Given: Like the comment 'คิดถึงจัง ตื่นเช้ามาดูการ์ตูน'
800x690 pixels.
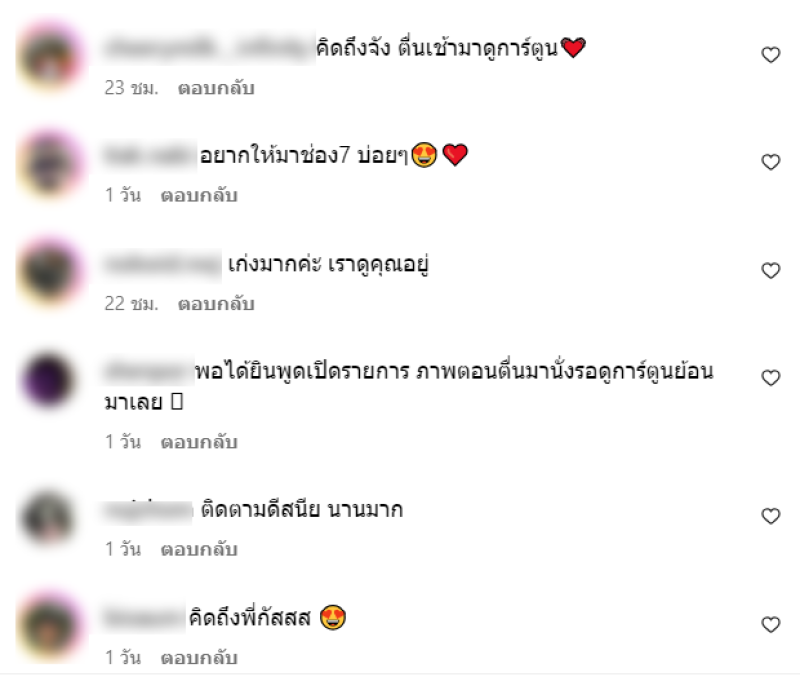Looking at the screenshot, I should 770,55.
